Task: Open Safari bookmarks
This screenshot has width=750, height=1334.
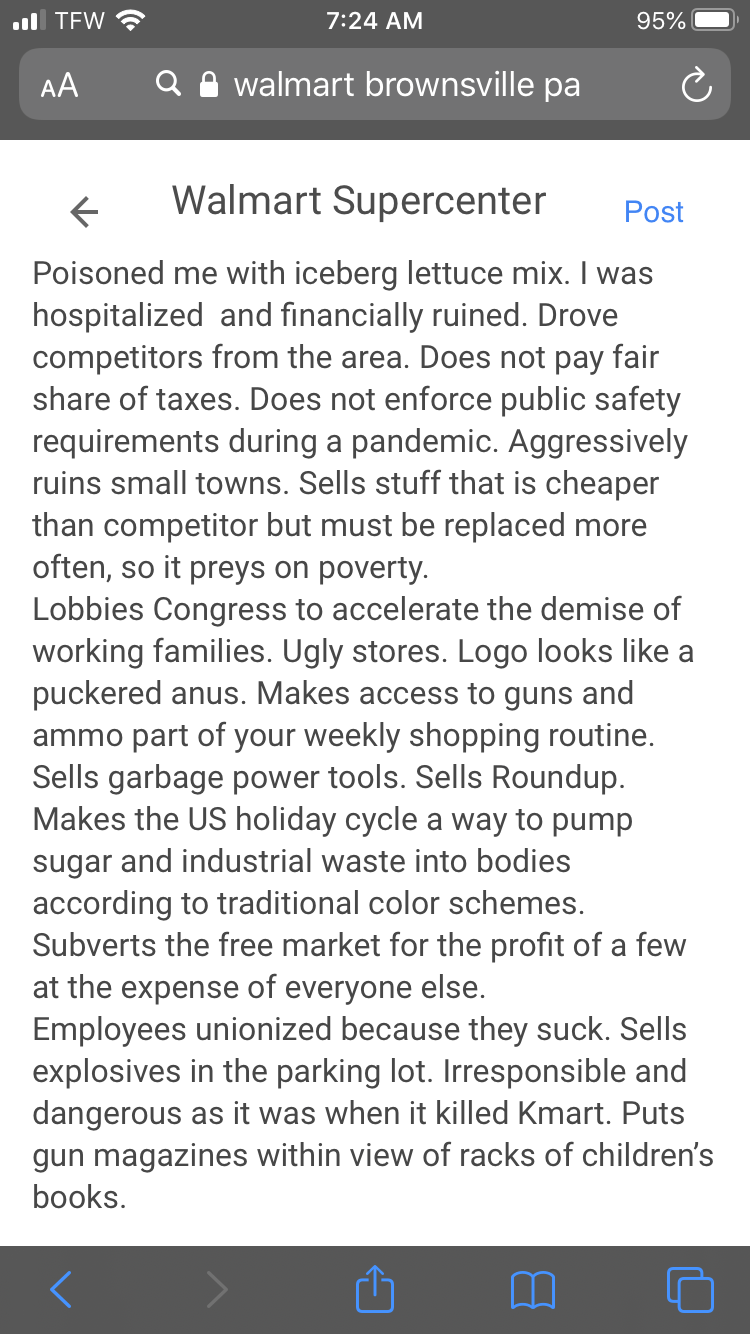Action: coord(532,1289)
